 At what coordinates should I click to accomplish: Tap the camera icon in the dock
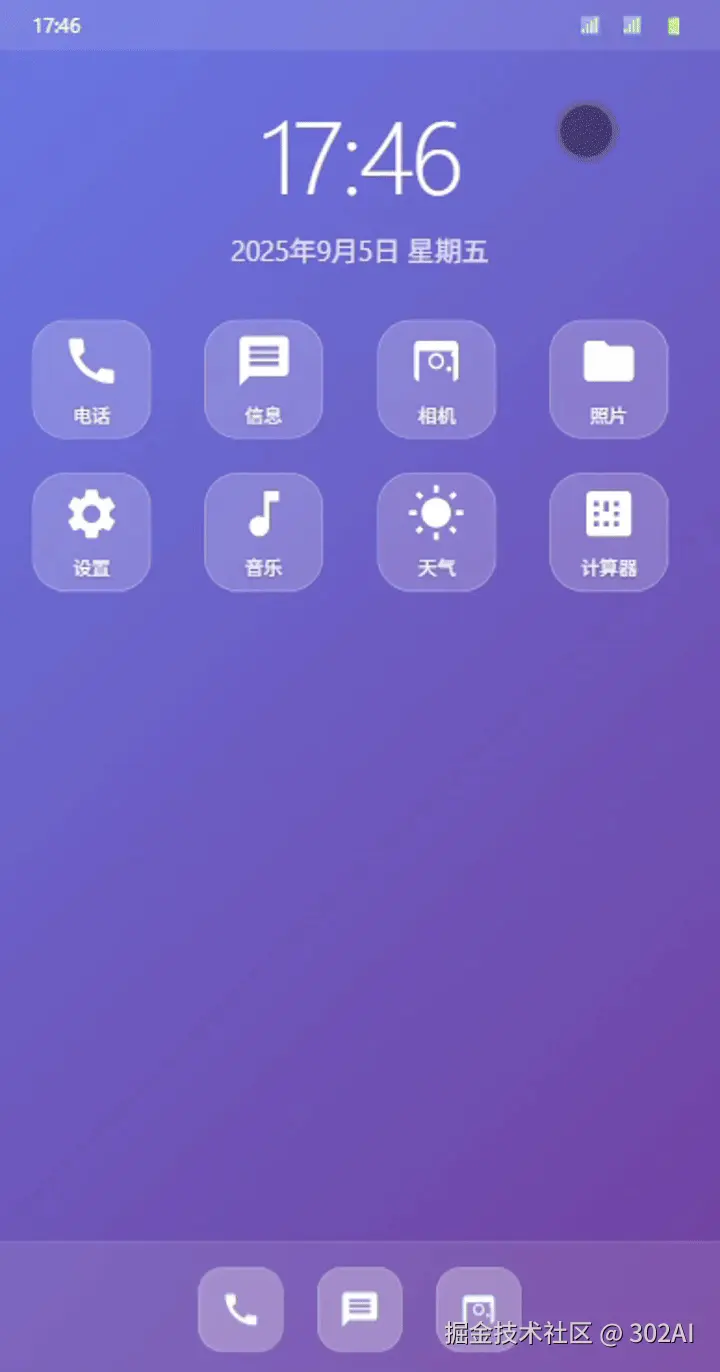point(479,1309)
